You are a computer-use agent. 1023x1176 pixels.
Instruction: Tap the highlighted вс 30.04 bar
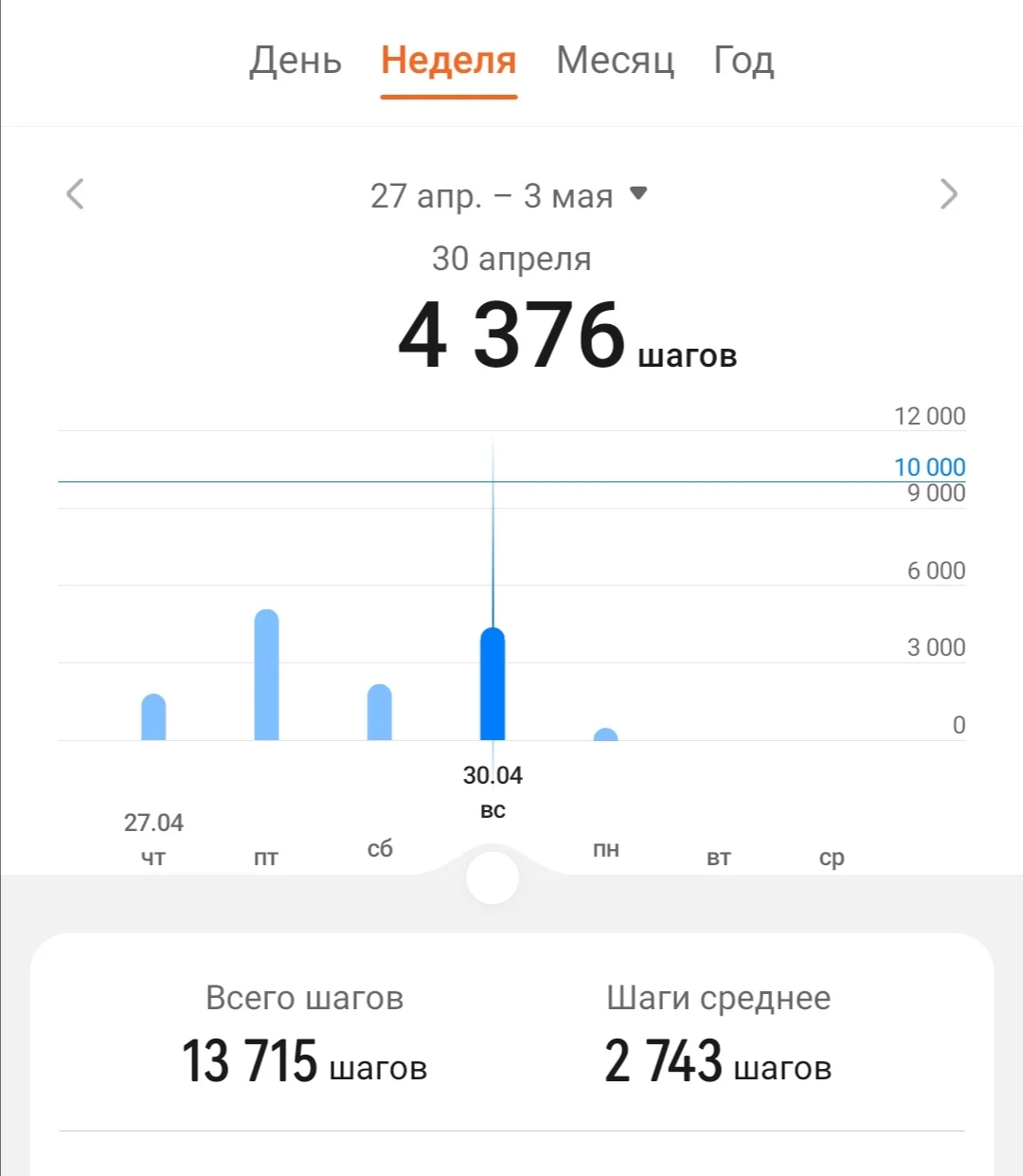pos(493,684)
